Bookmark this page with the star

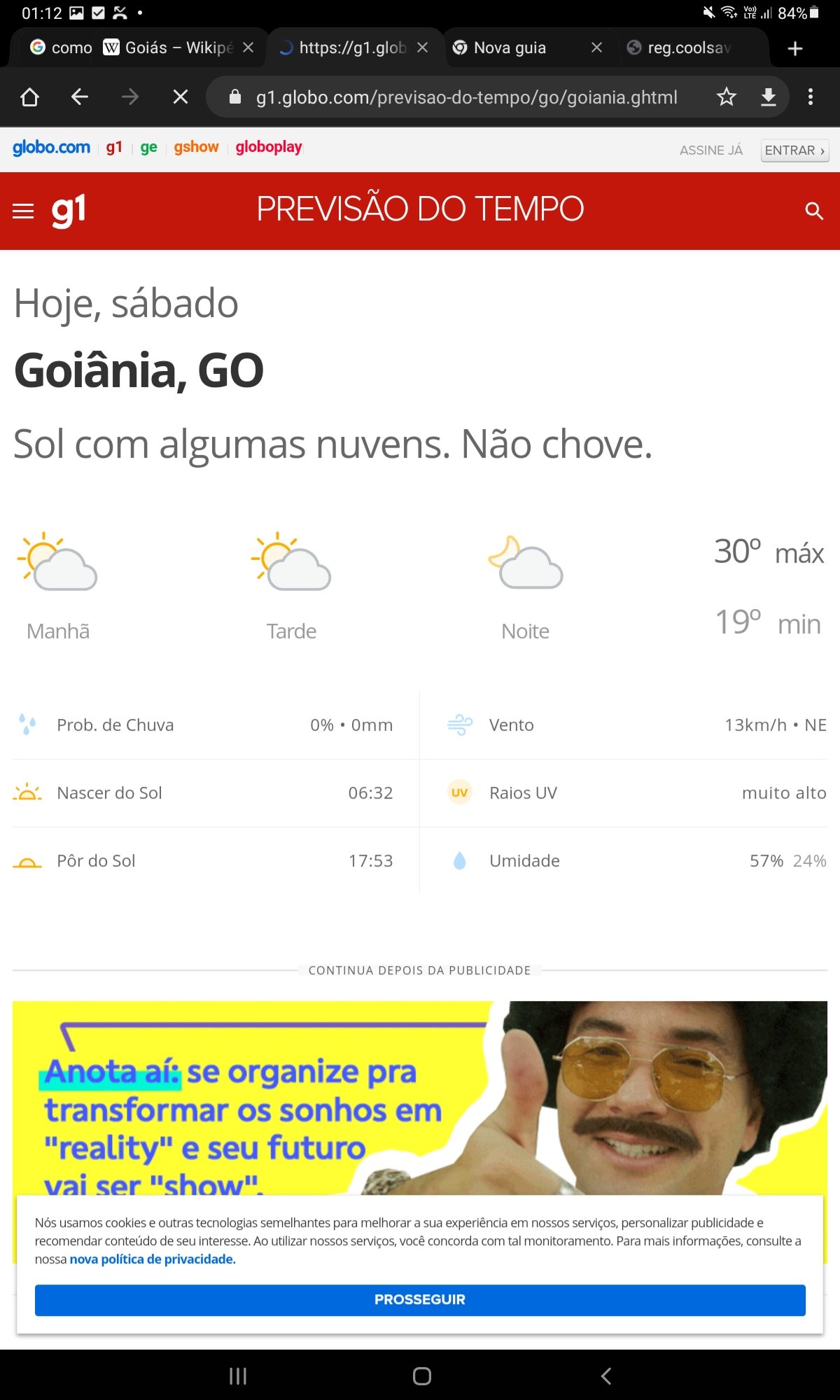[x=727, y=97]
